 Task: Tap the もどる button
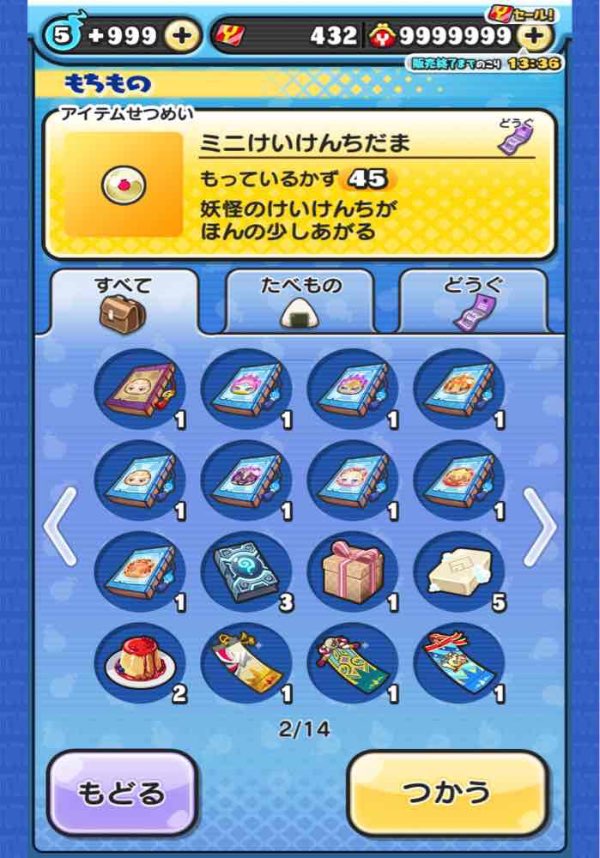(x=122, y=793)
